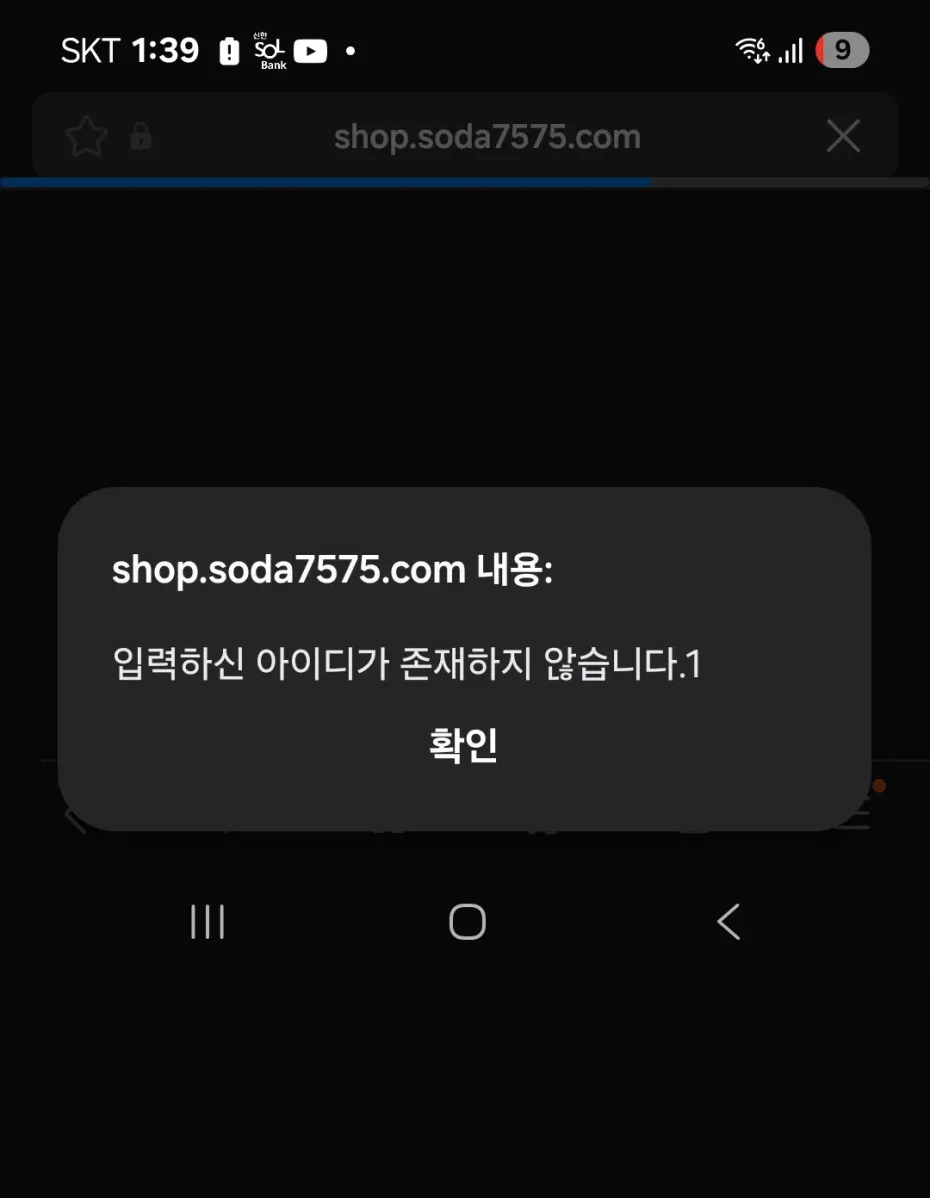This screenshot has height=1198, width=930.
Task: Go to the home screen
Action: [467, 922]
